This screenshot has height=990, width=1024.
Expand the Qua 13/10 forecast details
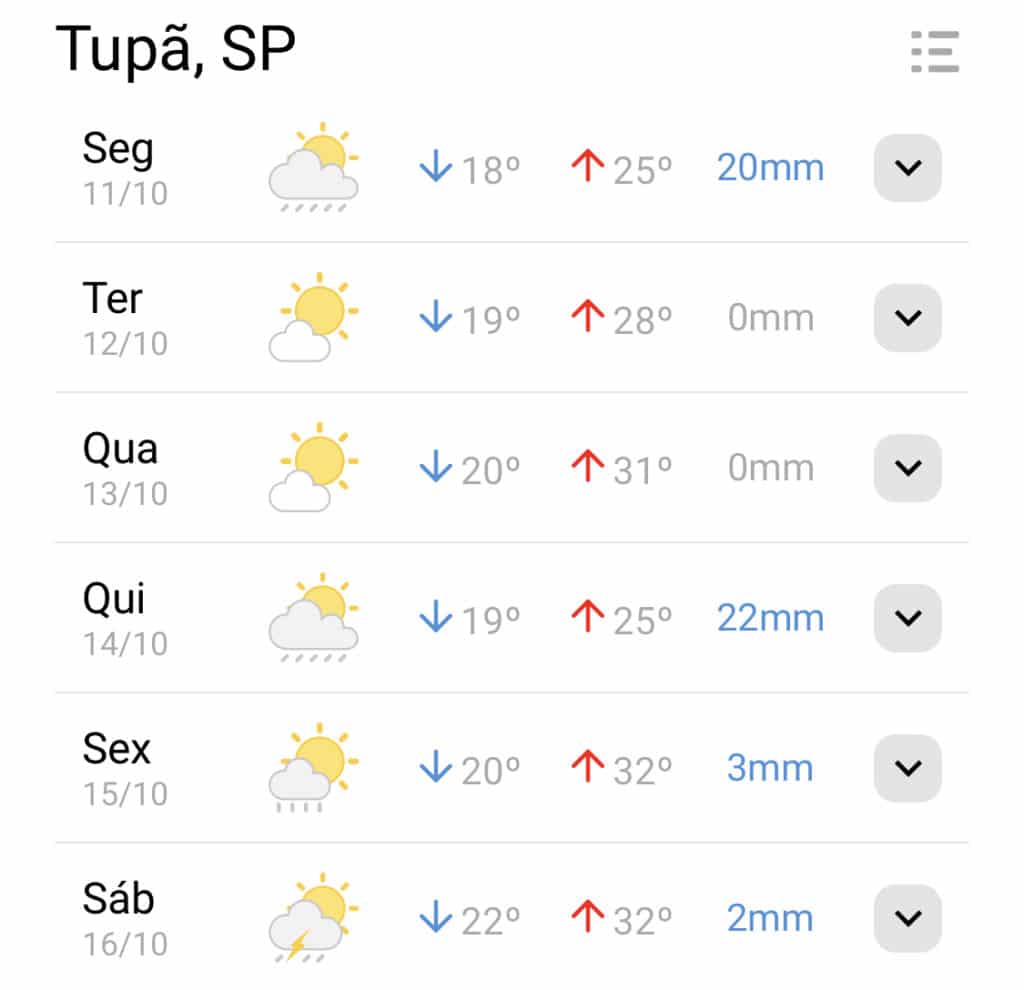pos(907,468)
